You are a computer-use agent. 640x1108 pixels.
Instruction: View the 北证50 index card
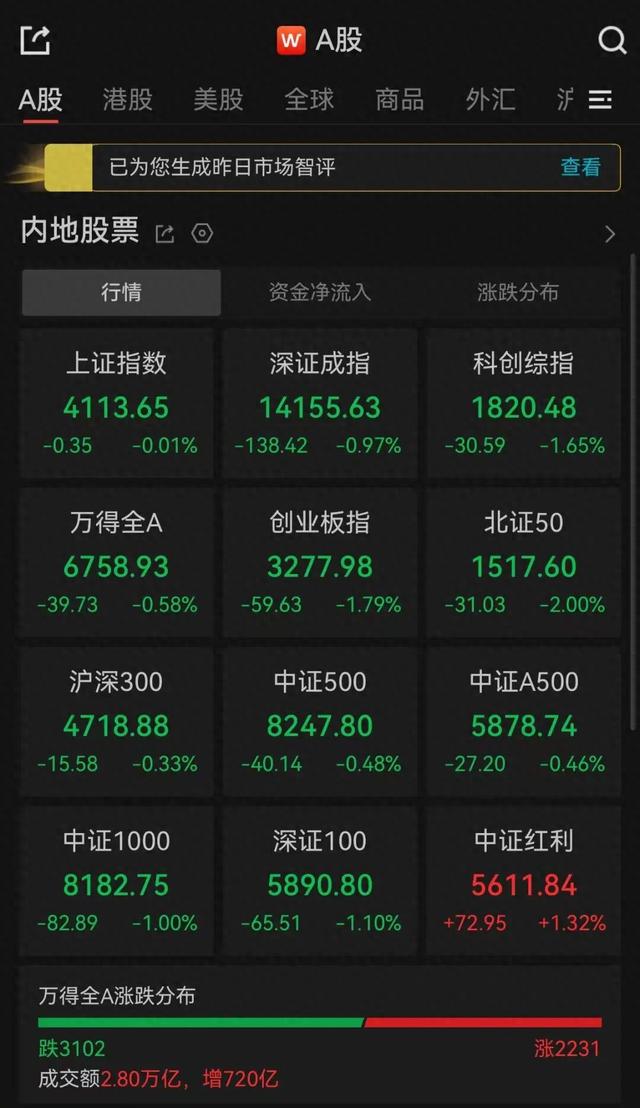524,563
